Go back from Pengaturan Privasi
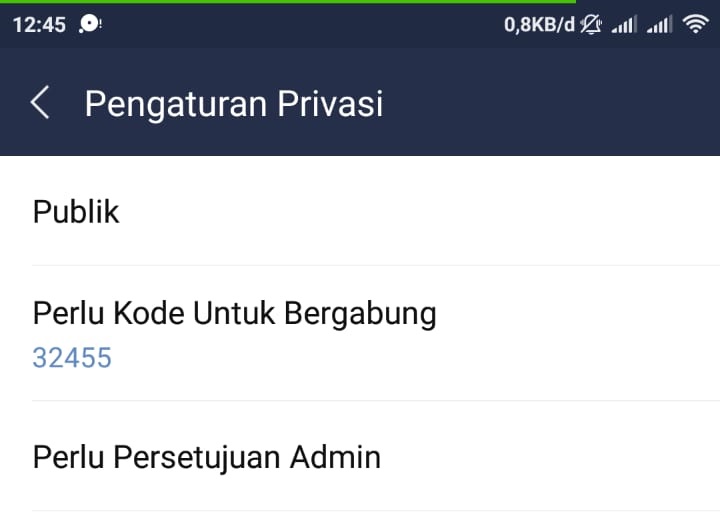720x513 pixels. 40,103
